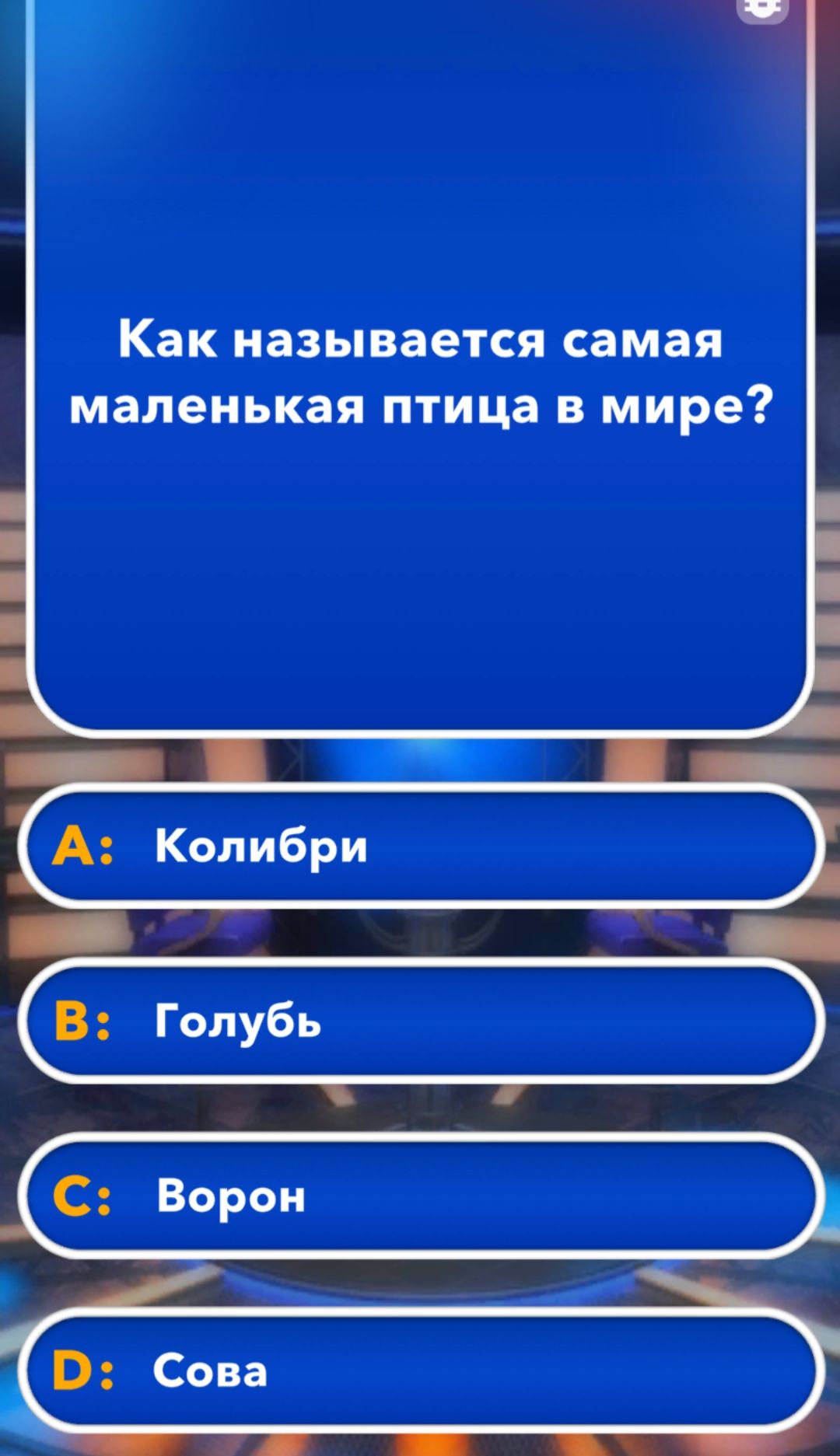Tap the bug report icon
Viewport: 840px width, 1456px height.
point(762,8)
